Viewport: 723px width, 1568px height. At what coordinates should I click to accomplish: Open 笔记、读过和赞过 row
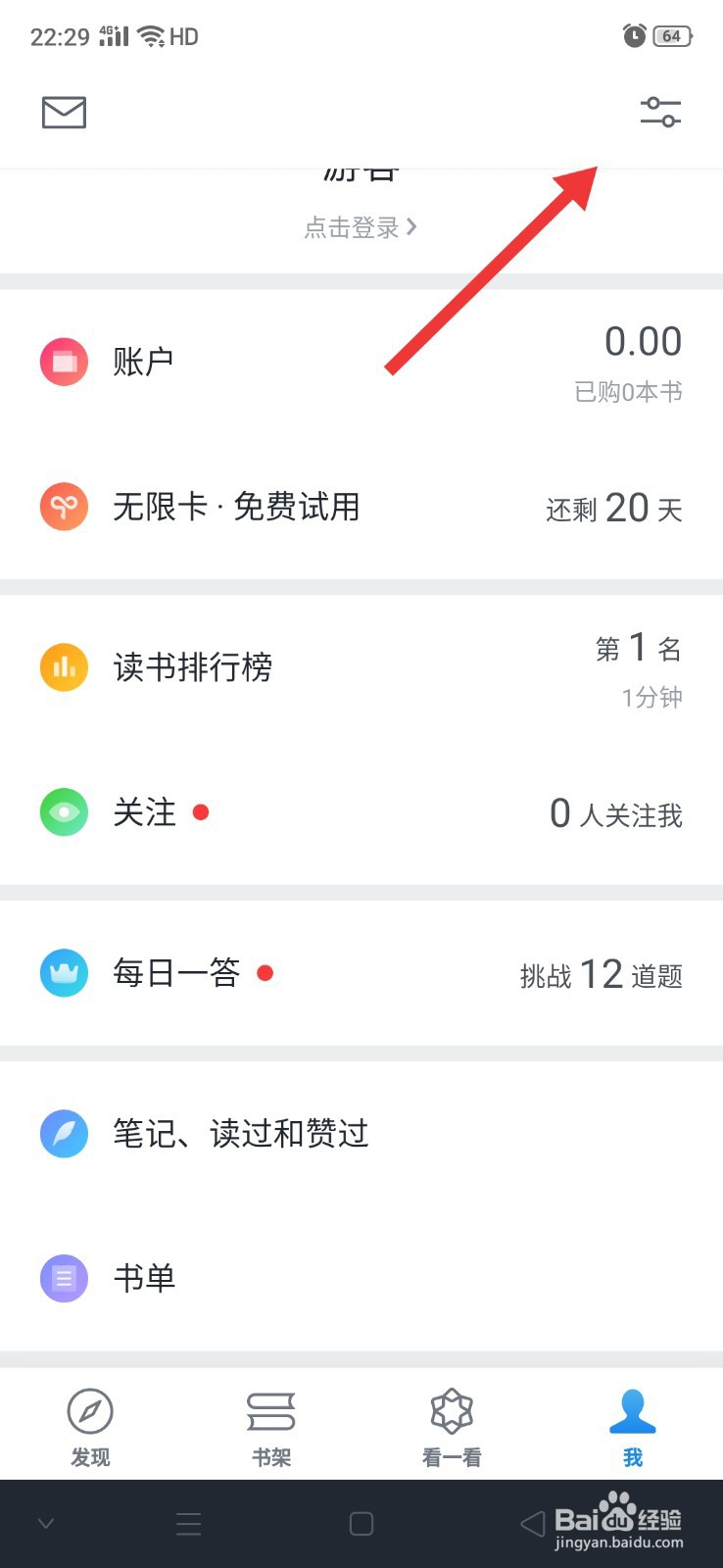pos(361,1134)
